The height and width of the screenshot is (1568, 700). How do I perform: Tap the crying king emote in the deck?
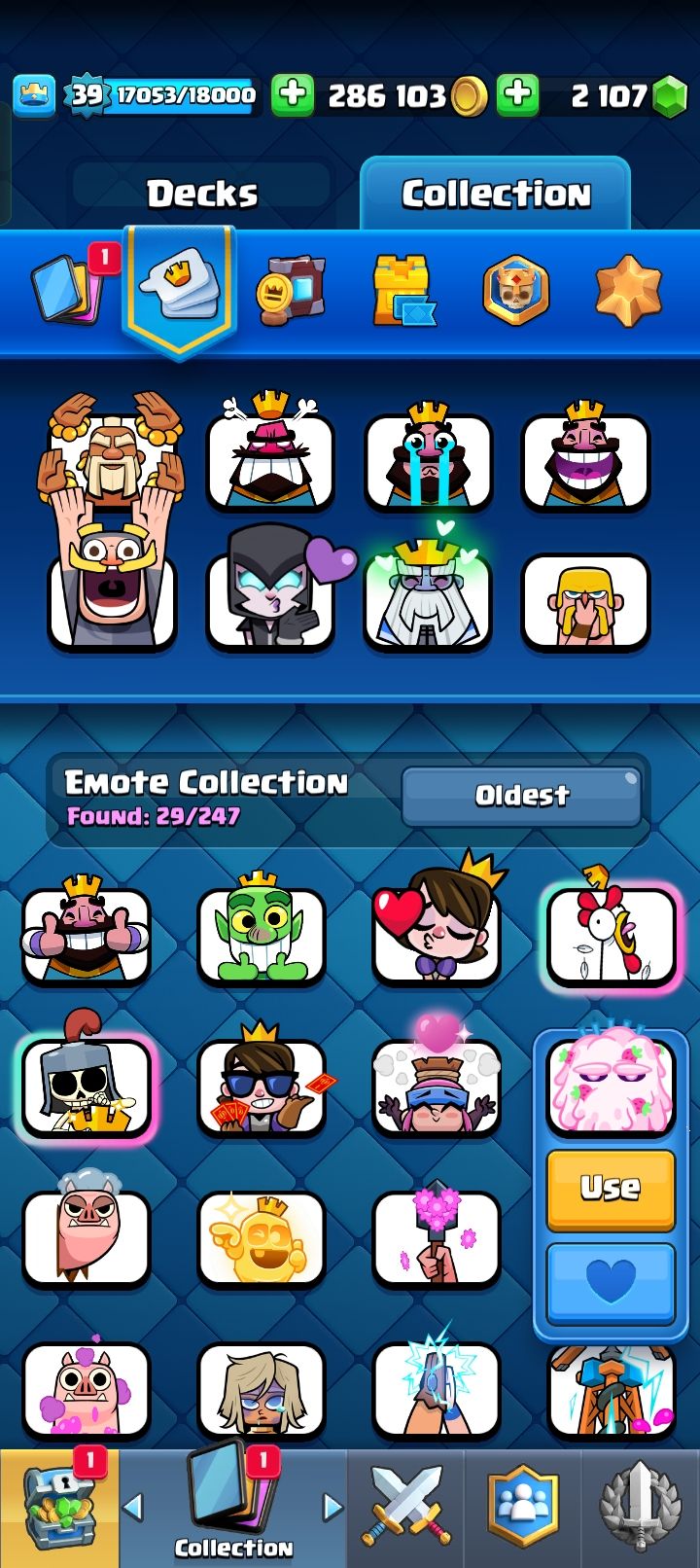(428, 461)
